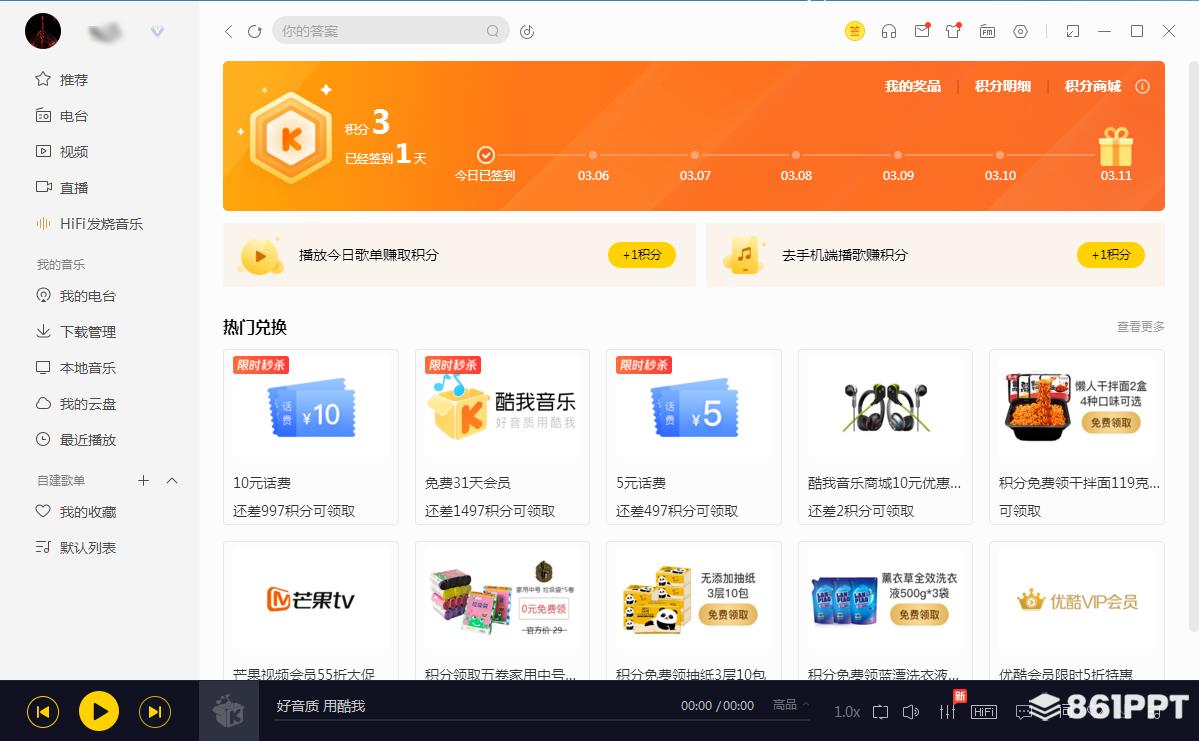Switch to the 视频 section
1199x741 pixels.
pyautogui.click(x=73, y=152)
